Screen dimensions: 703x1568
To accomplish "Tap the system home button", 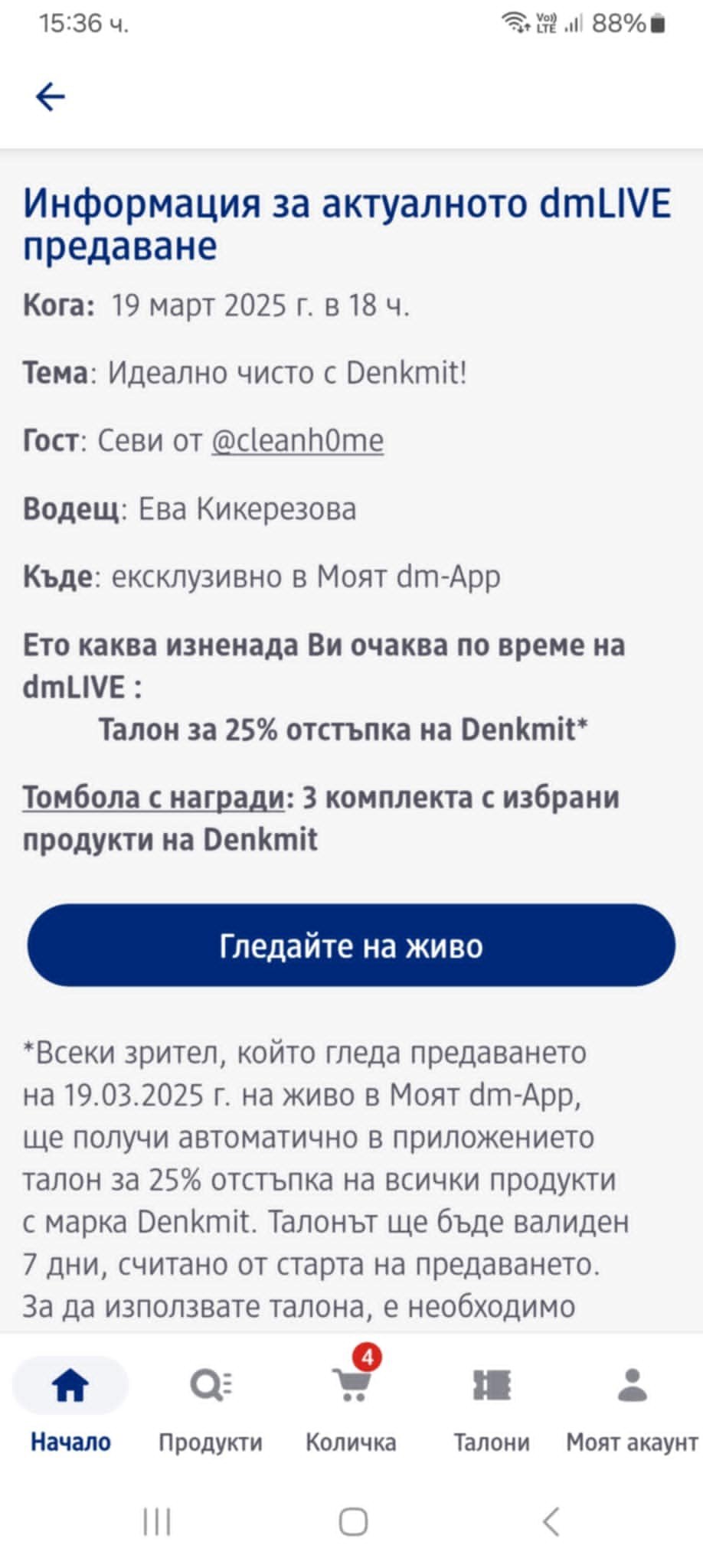I will [353, 1522].
